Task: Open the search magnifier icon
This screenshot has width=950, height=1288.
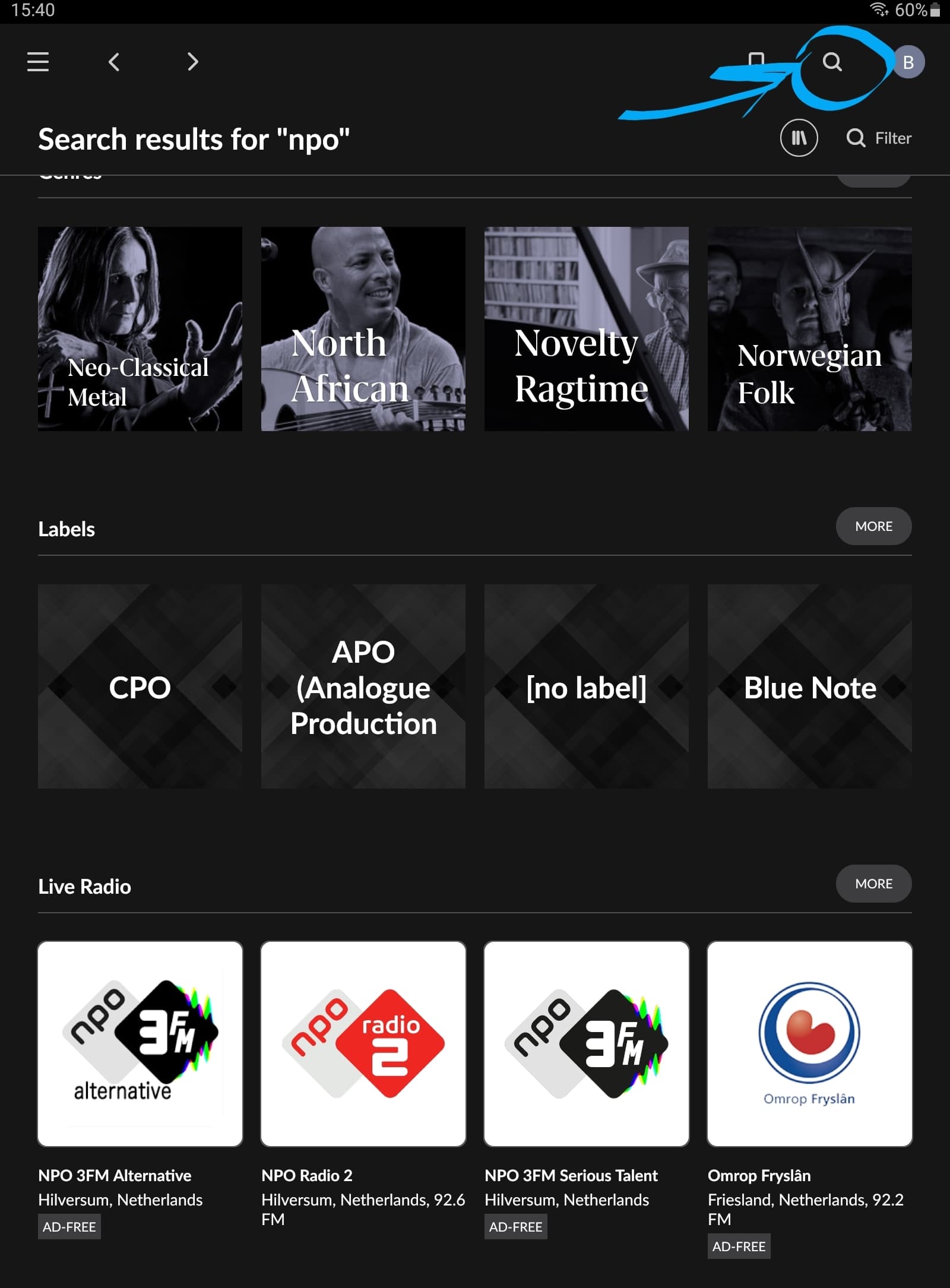Action: (832, 62)
